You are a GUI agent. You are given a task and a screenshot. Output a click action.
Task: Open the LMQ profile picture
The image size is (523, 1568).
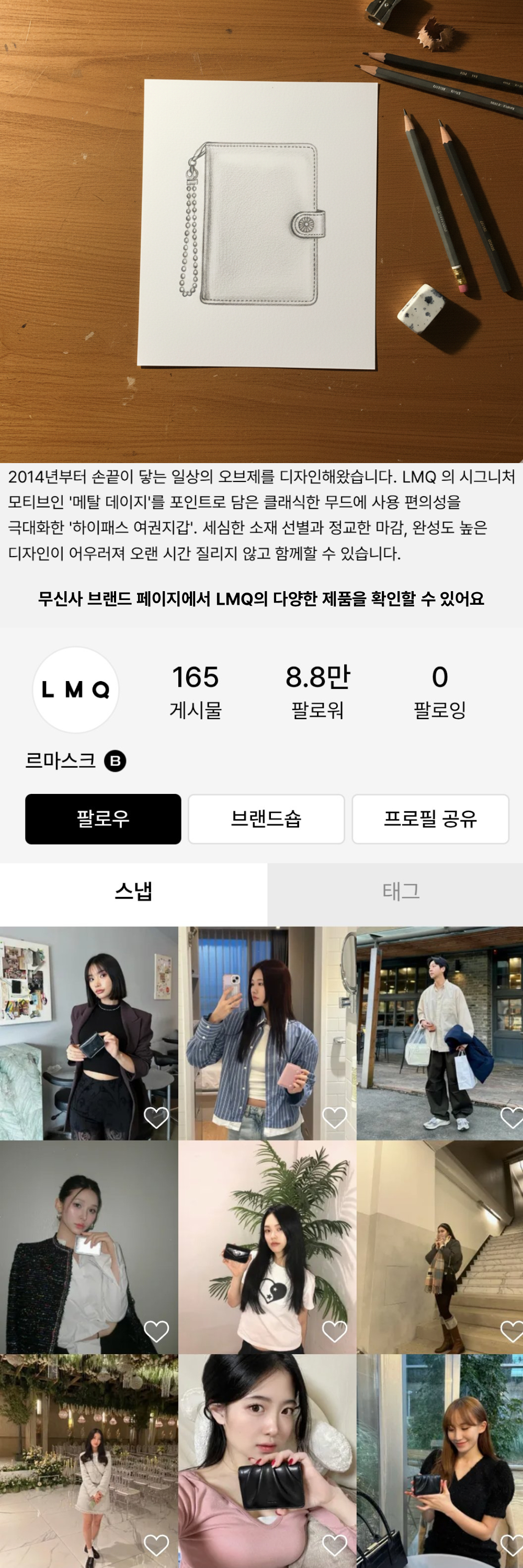[x=75, y=689]
